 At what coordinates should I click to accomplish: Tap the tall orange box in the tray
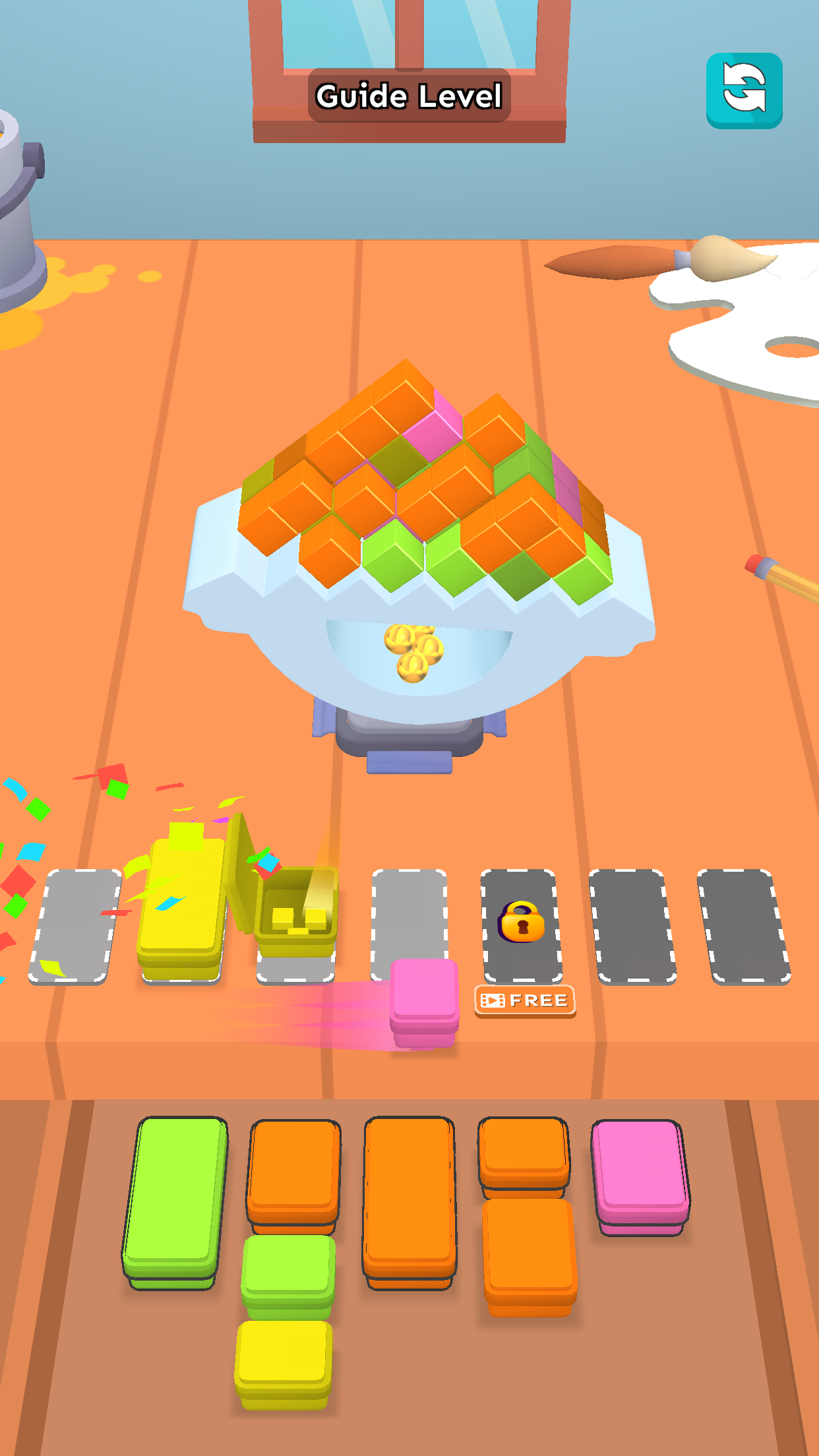(x=409, y=1202)
